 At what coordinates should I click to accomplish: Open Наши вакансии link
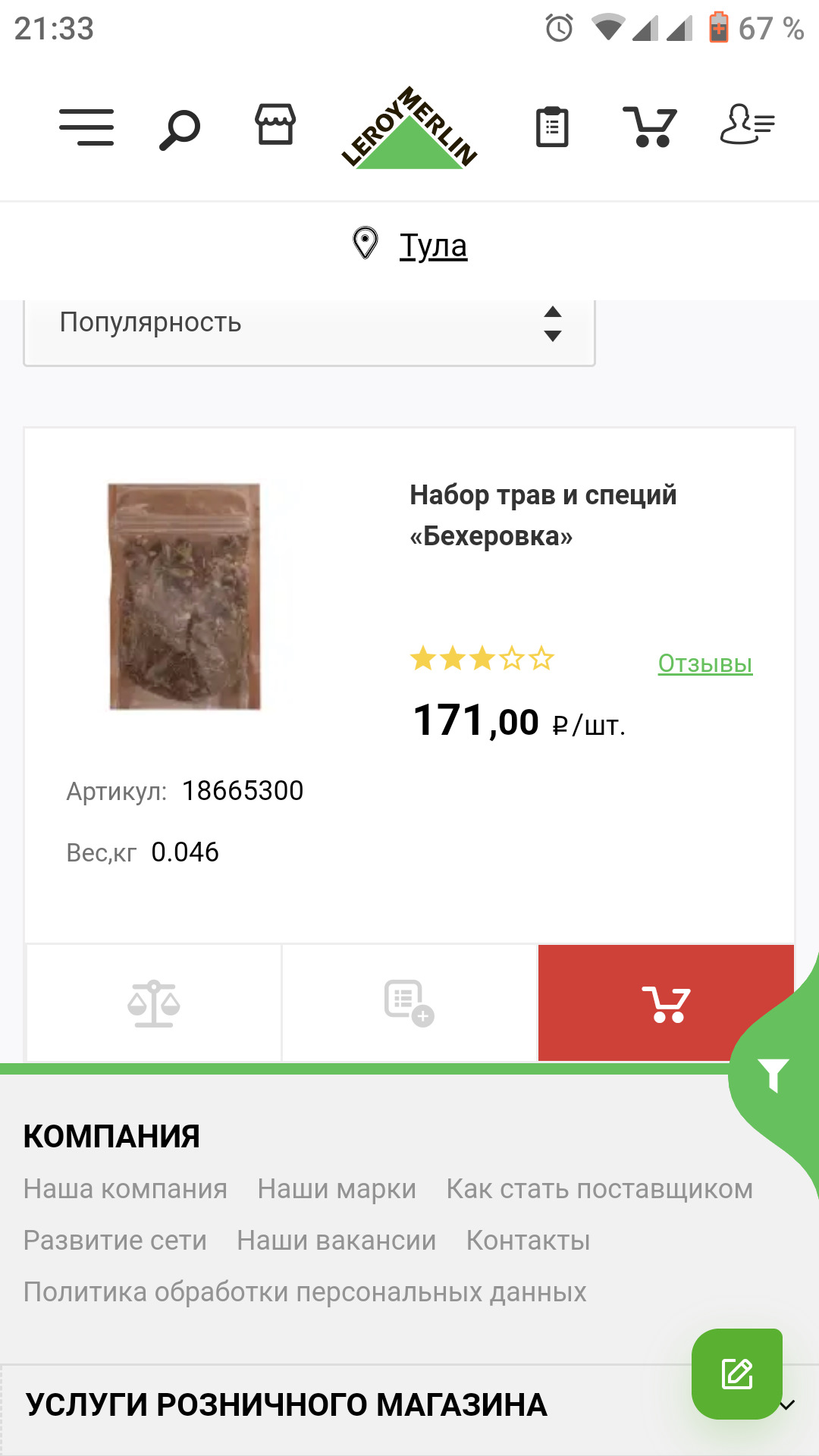336,1241
